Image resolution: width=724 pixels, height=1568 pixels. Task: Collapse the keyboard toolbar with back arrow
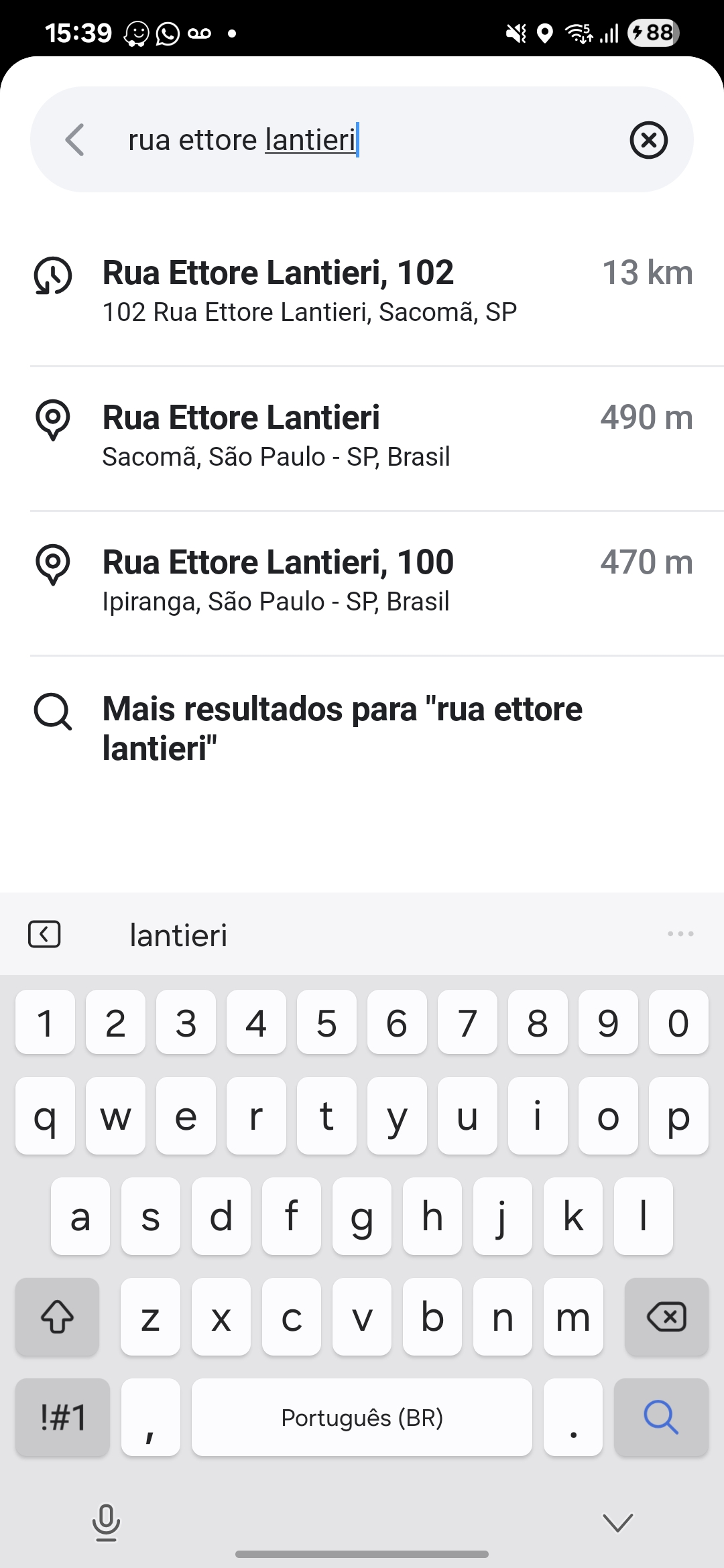coord(44,934)
